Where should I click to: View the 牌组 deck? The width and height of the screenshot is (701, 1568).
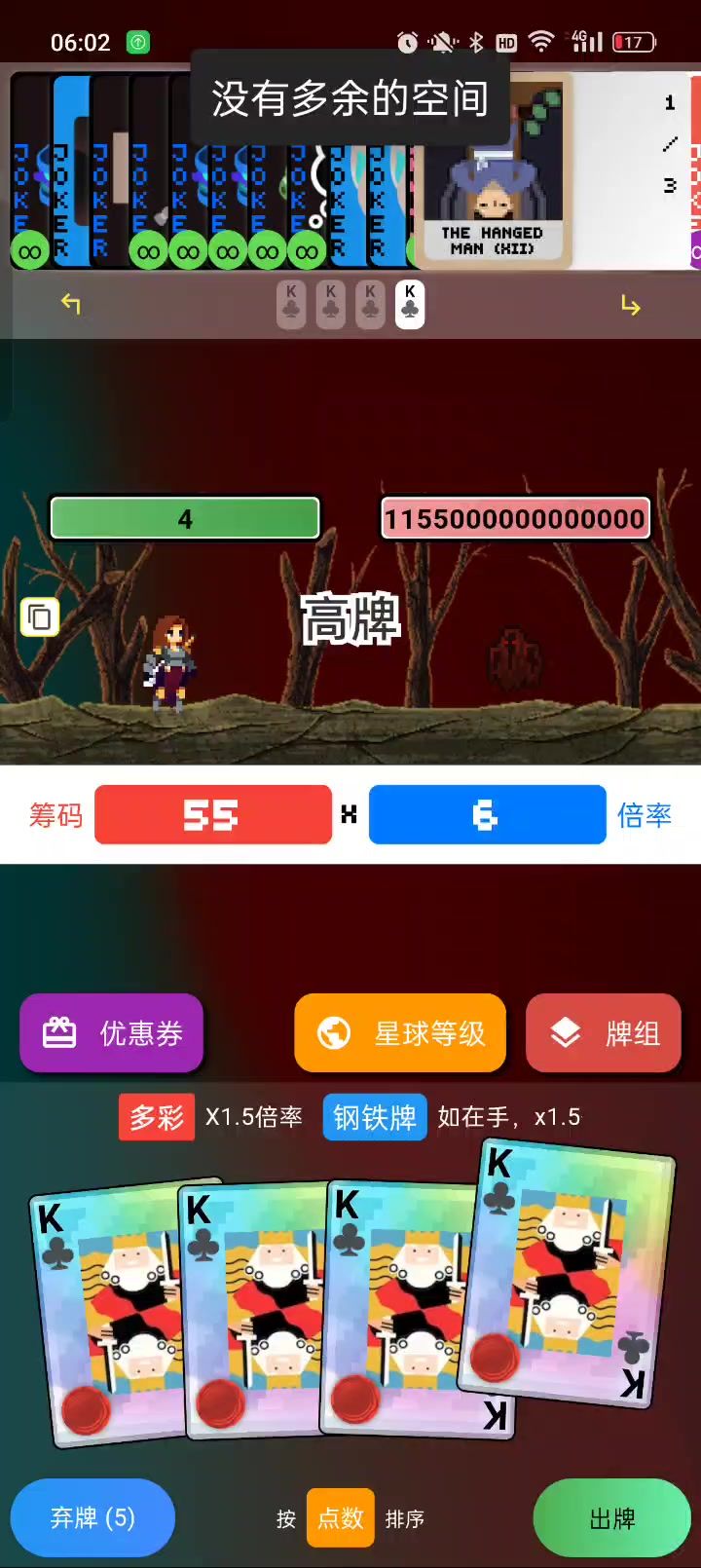(x=603, y=1033)
